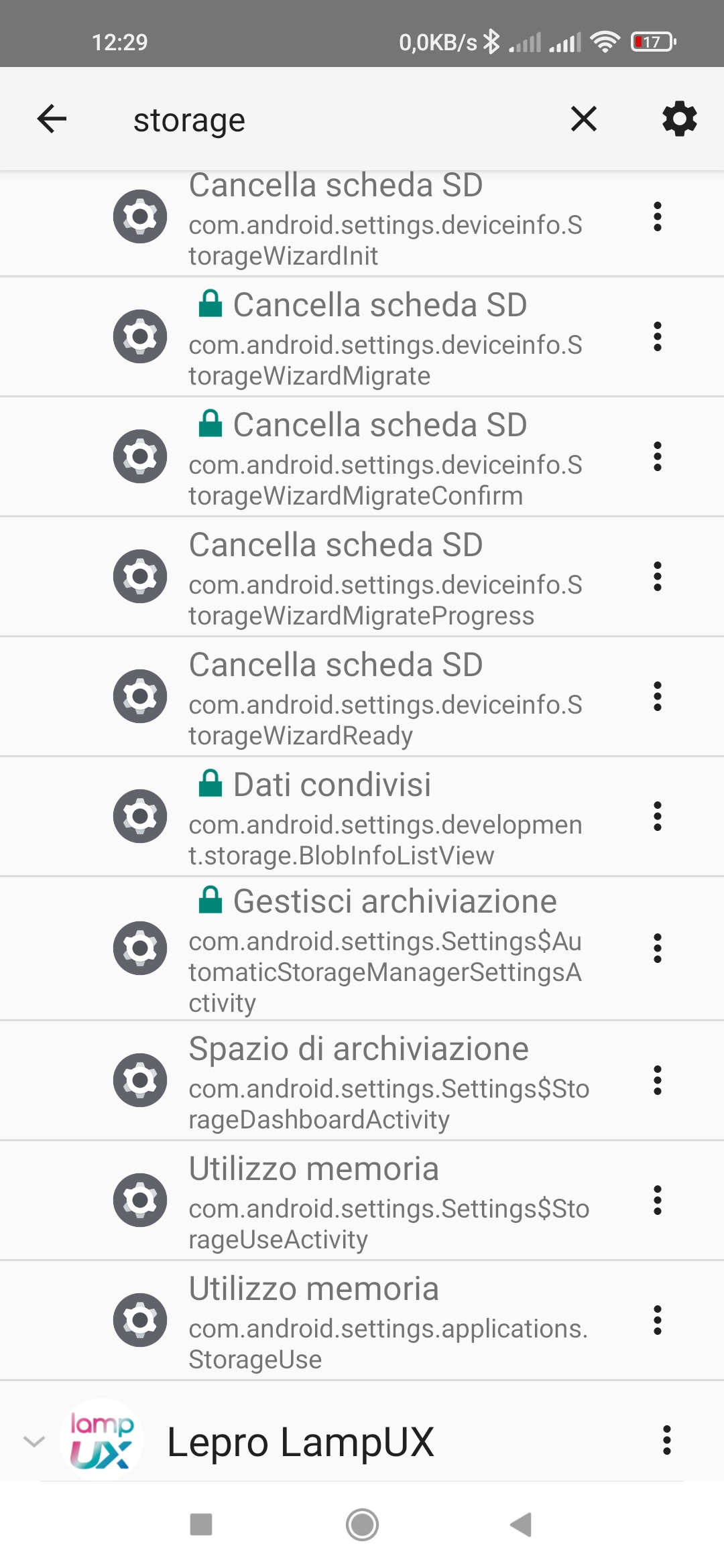Open overflow menu for Spazio di archiviazione
Screen dimensions: 724x1568
point(658,1080)
